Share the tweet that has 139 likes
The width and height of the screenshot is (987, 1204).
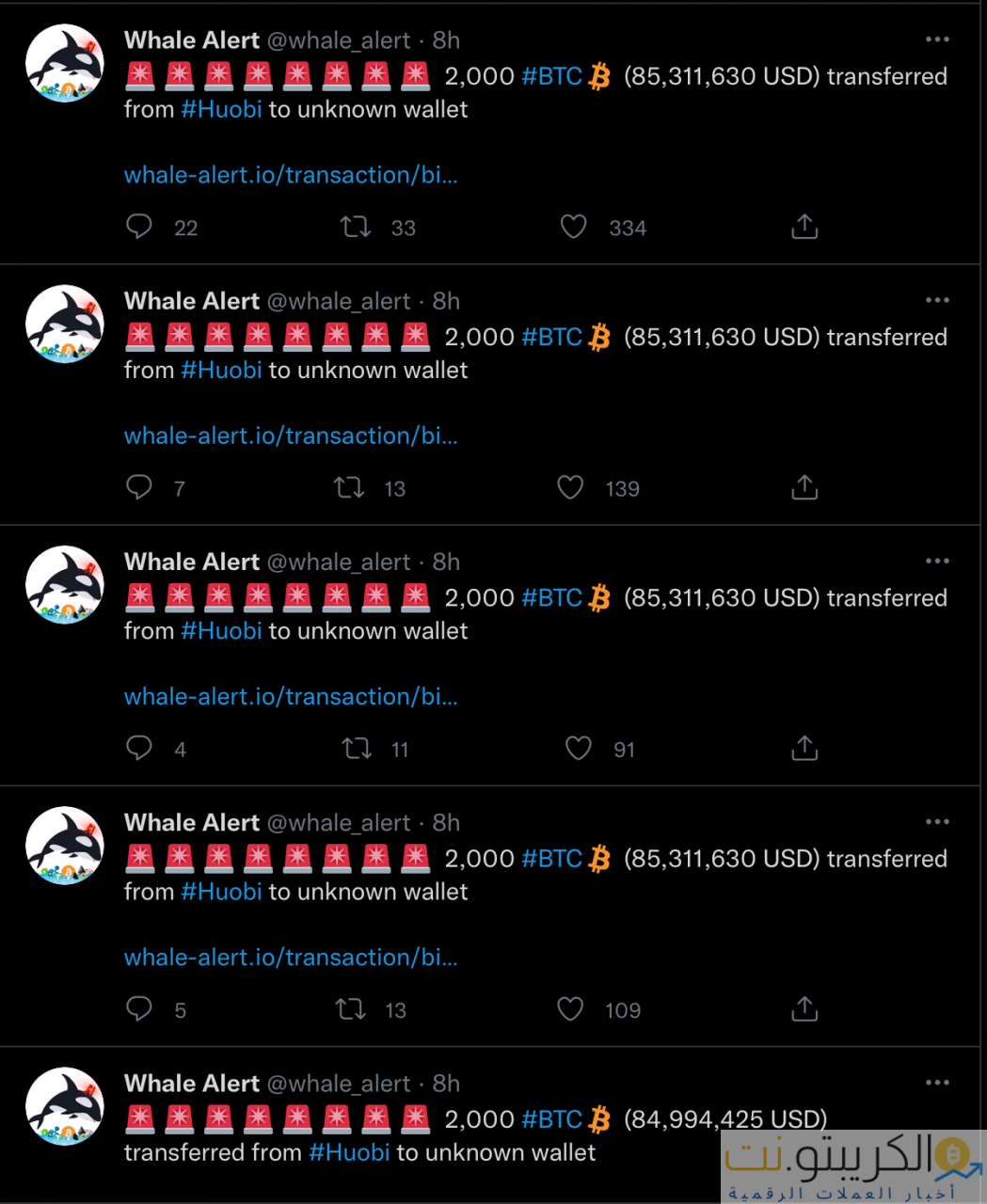click(804, 487)
